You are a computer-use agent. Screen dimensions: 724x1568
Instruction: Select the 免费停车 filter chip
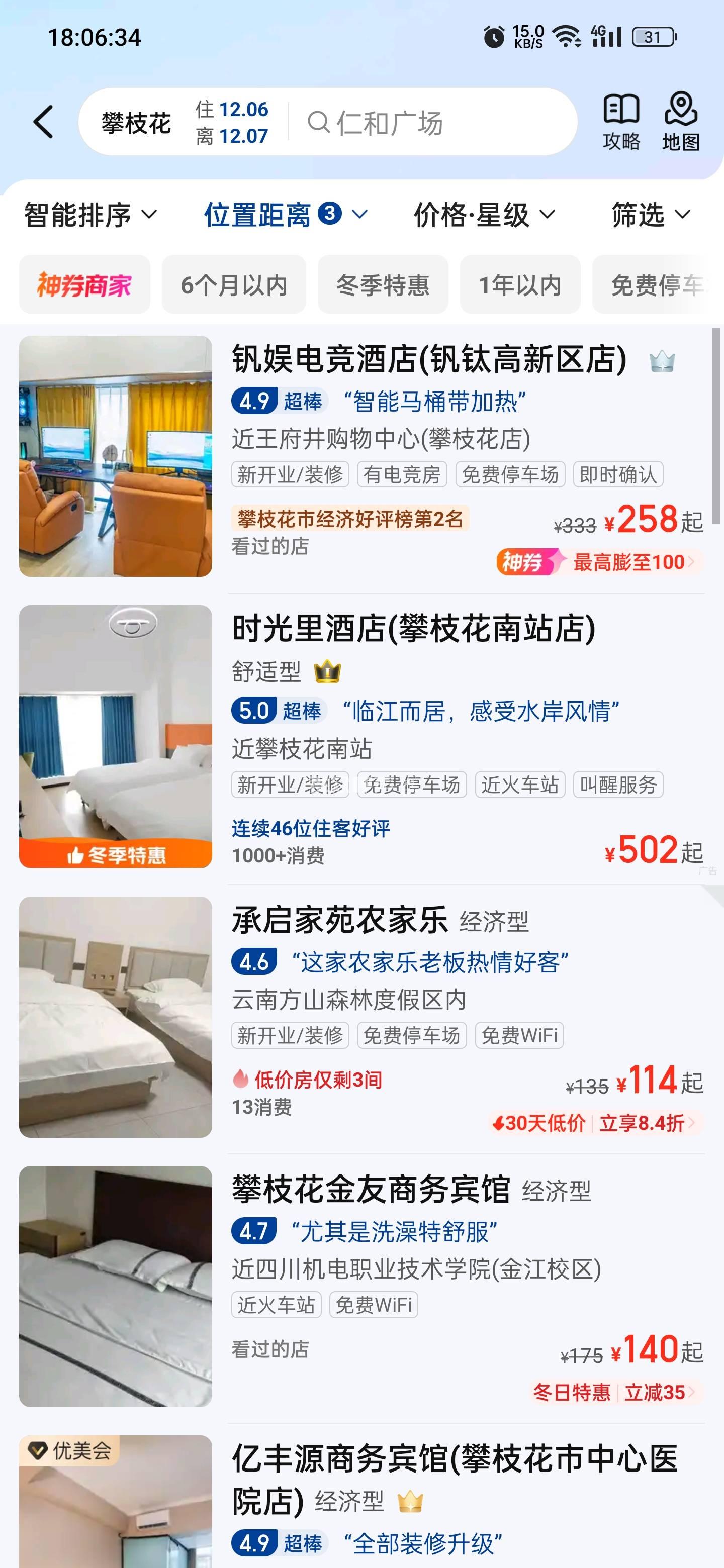655,285
